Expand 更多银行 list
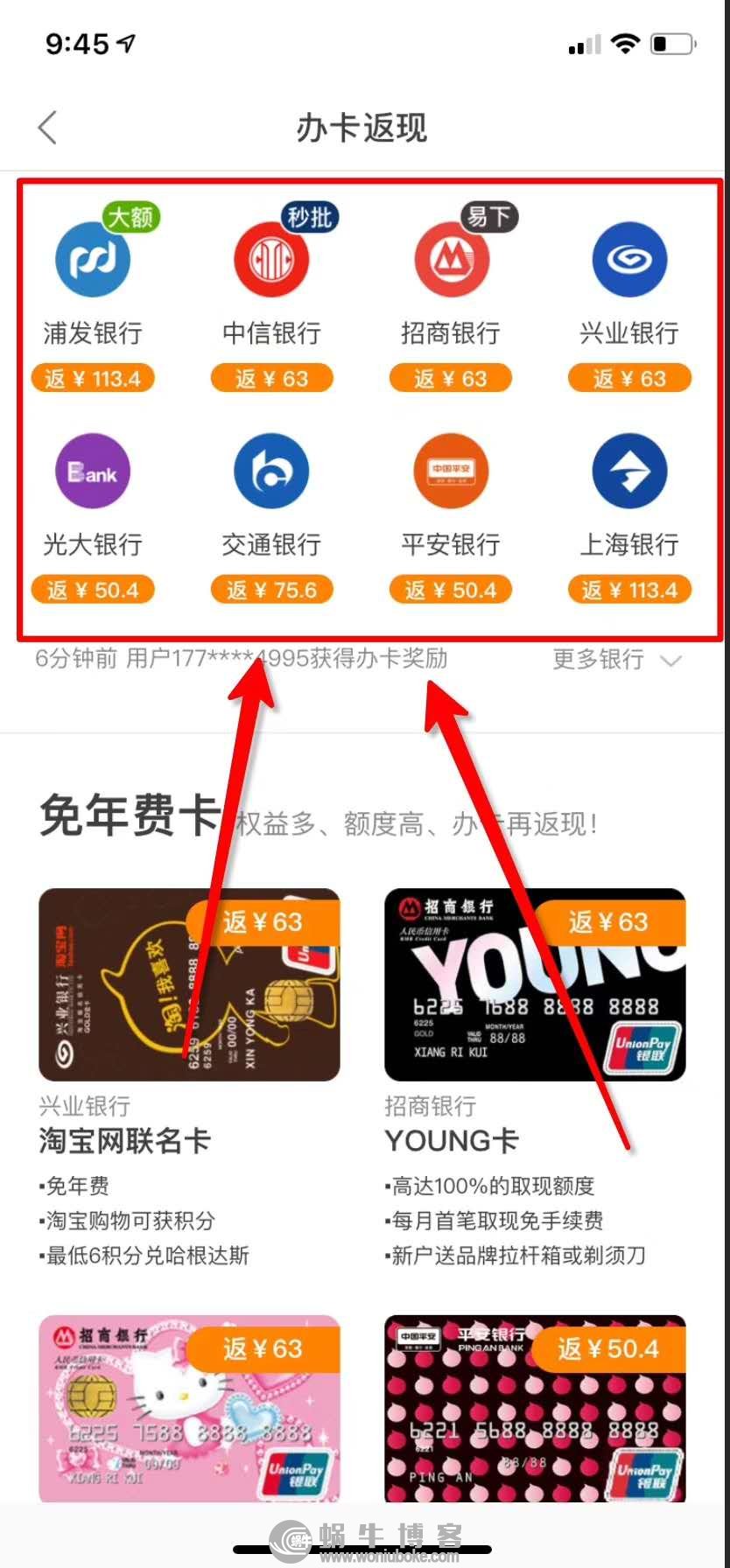The width and height of the screenshot is (730, 1568). [615, 660]
